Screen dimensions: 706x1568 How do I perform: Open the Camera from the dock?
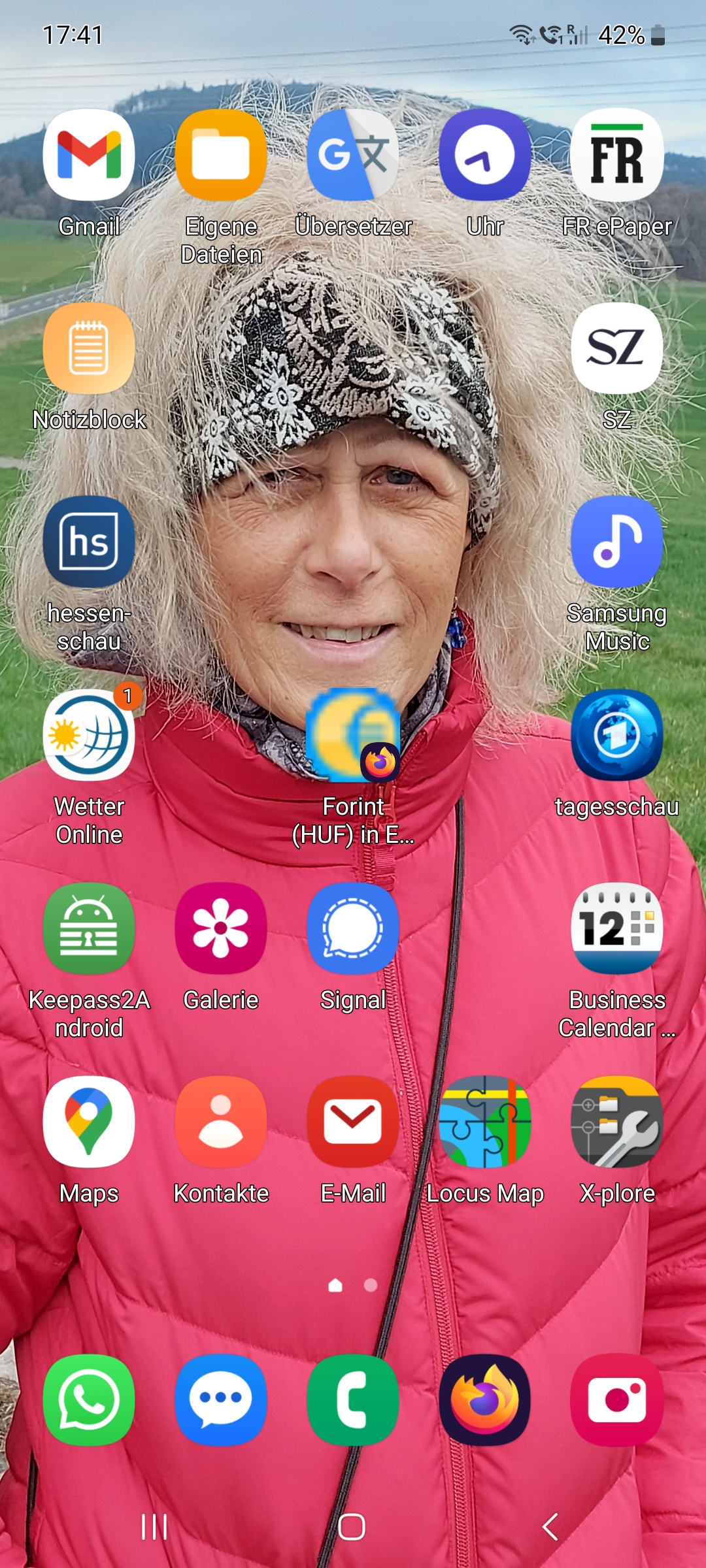tap(617, 1401)
